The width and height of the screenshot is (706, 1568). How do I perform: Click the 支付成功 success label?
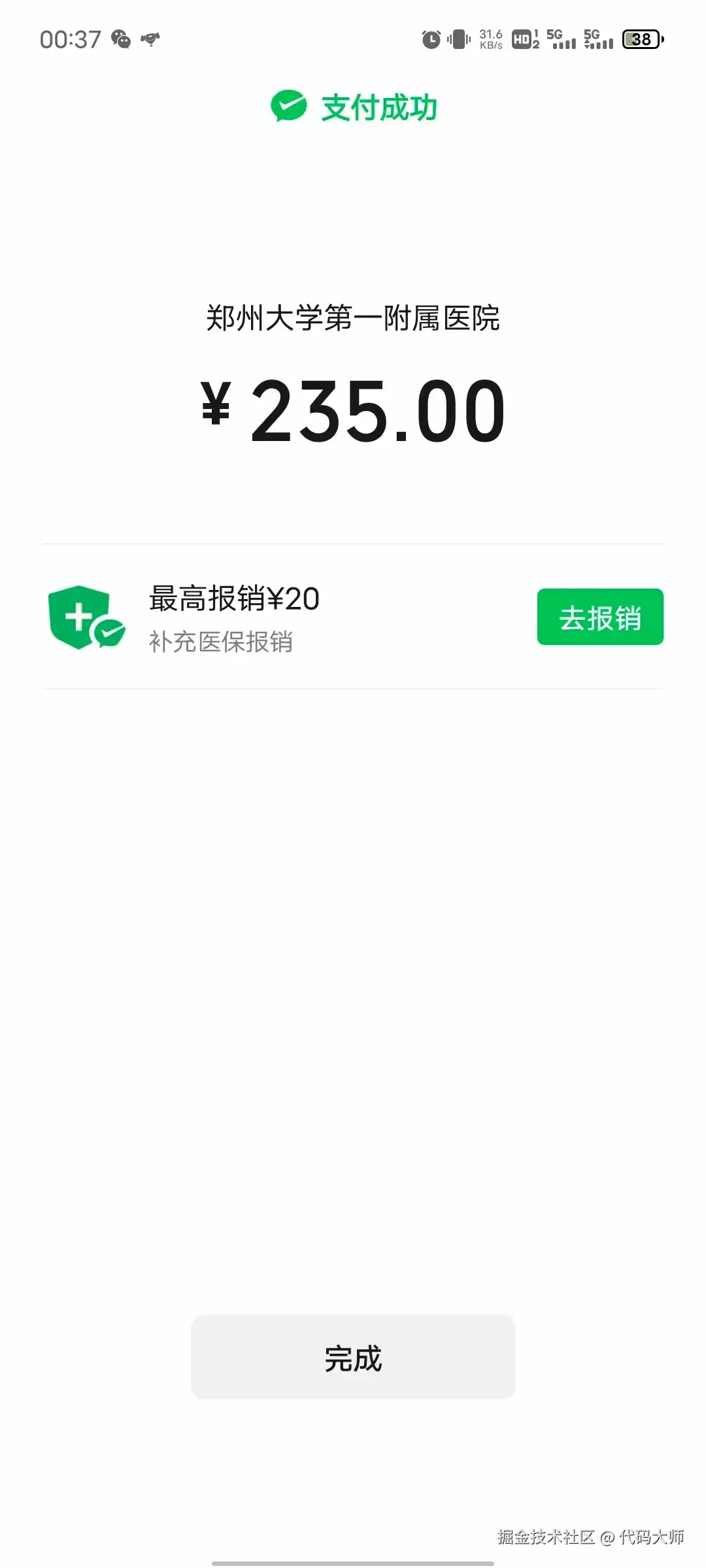tap(378, 106)
